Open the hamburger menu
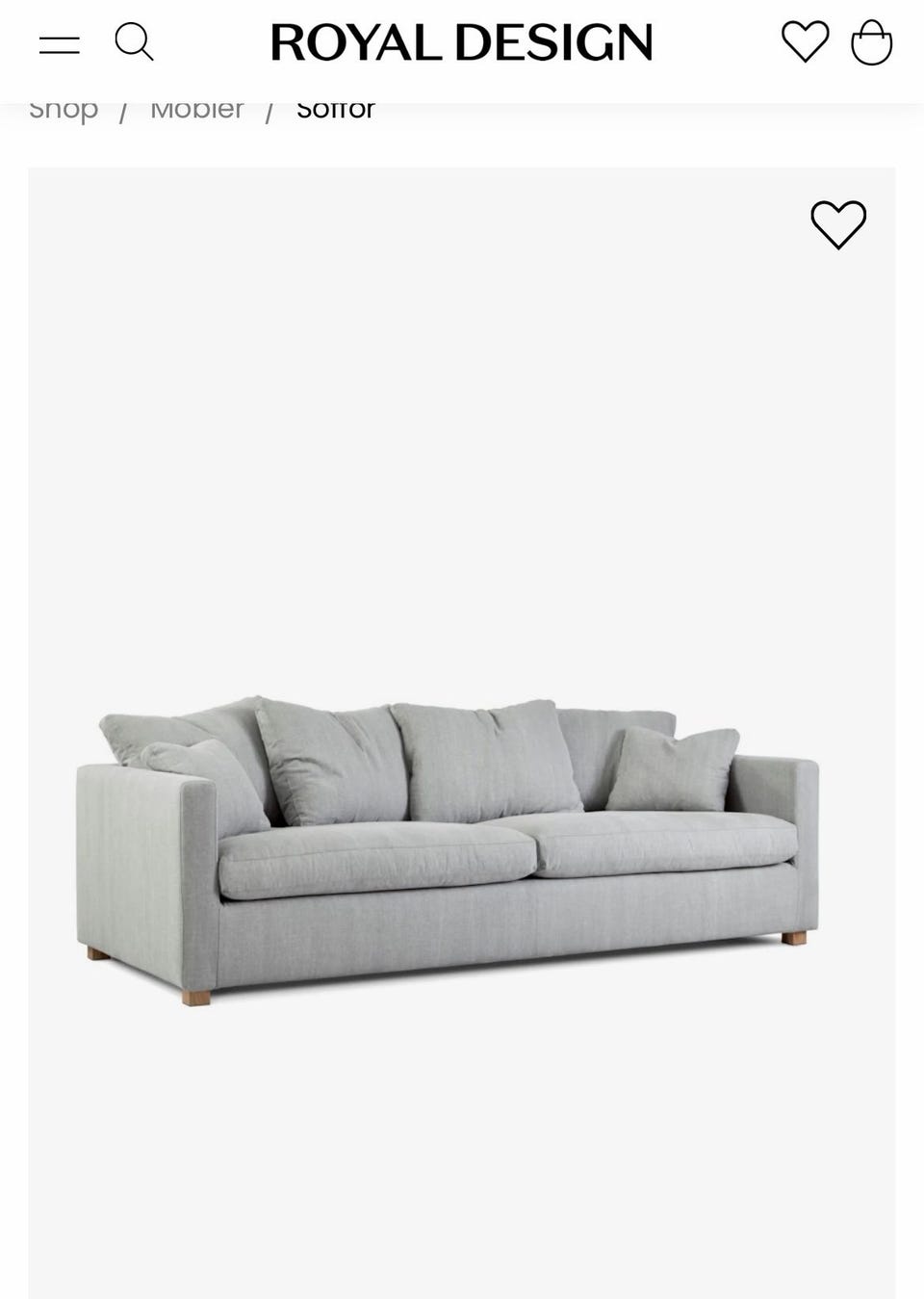 59,44
